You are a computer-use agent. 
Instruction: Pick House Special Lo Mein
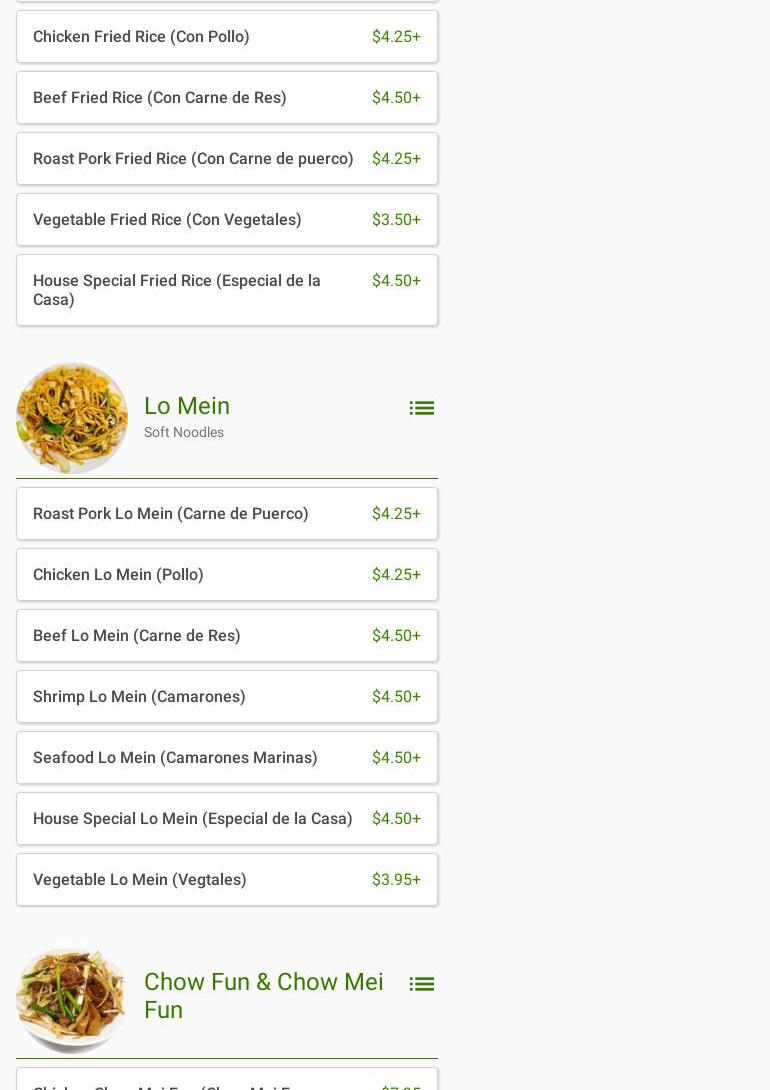pos(226,819)
